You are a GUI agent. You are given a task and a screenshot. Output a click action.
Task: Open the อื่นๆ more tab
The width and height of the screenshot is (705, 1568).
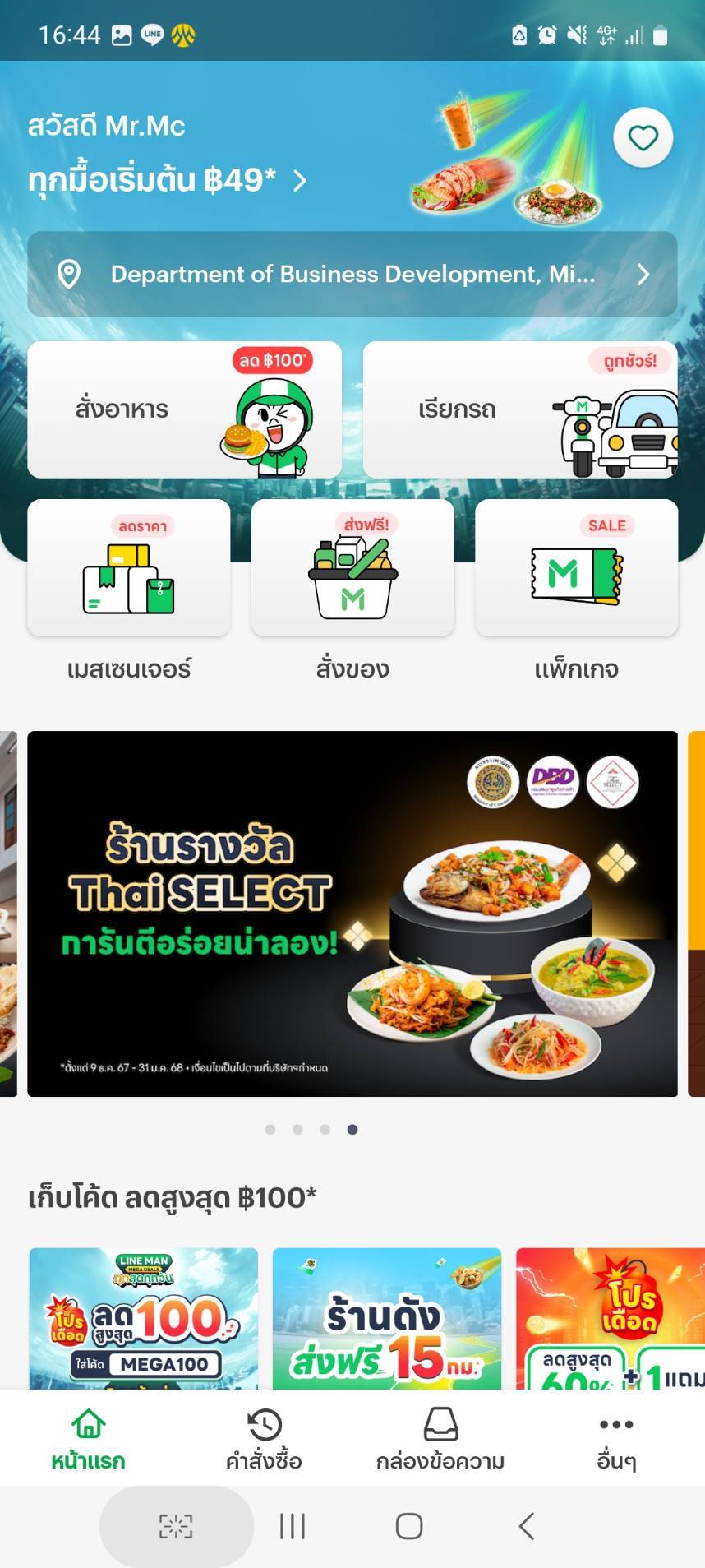(x=616, y=1438)
